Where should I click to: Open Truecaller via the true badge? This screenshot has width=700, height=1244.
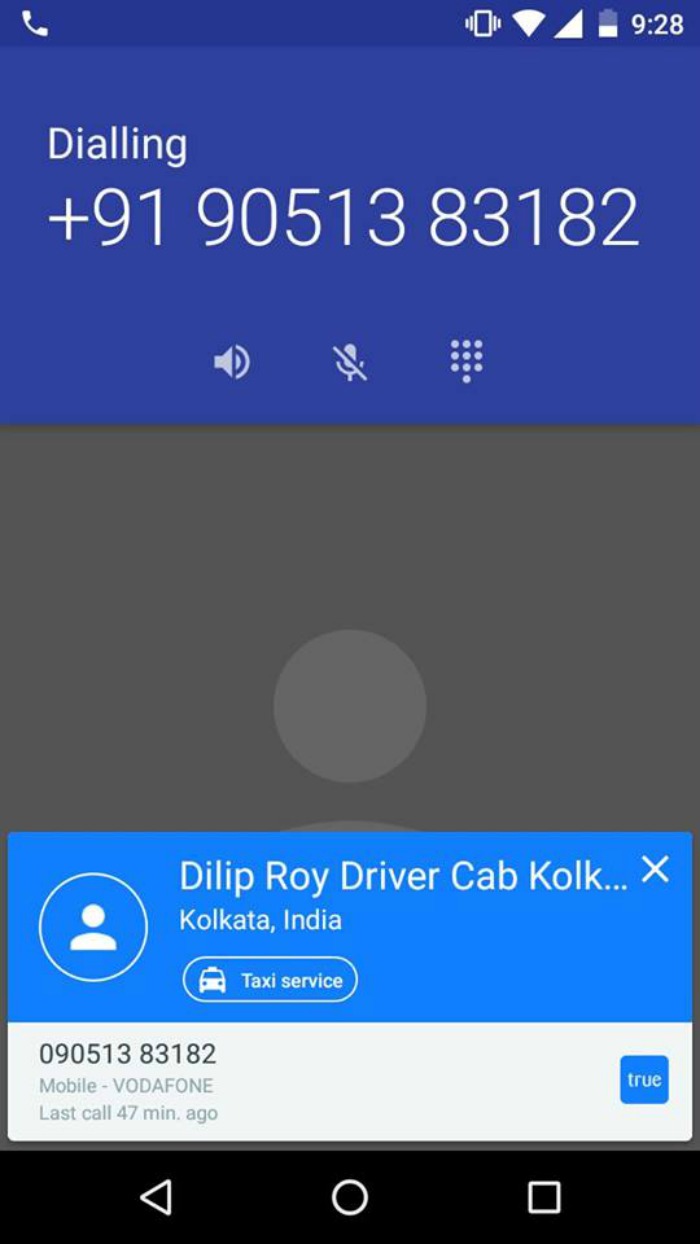click(644, 1080)
